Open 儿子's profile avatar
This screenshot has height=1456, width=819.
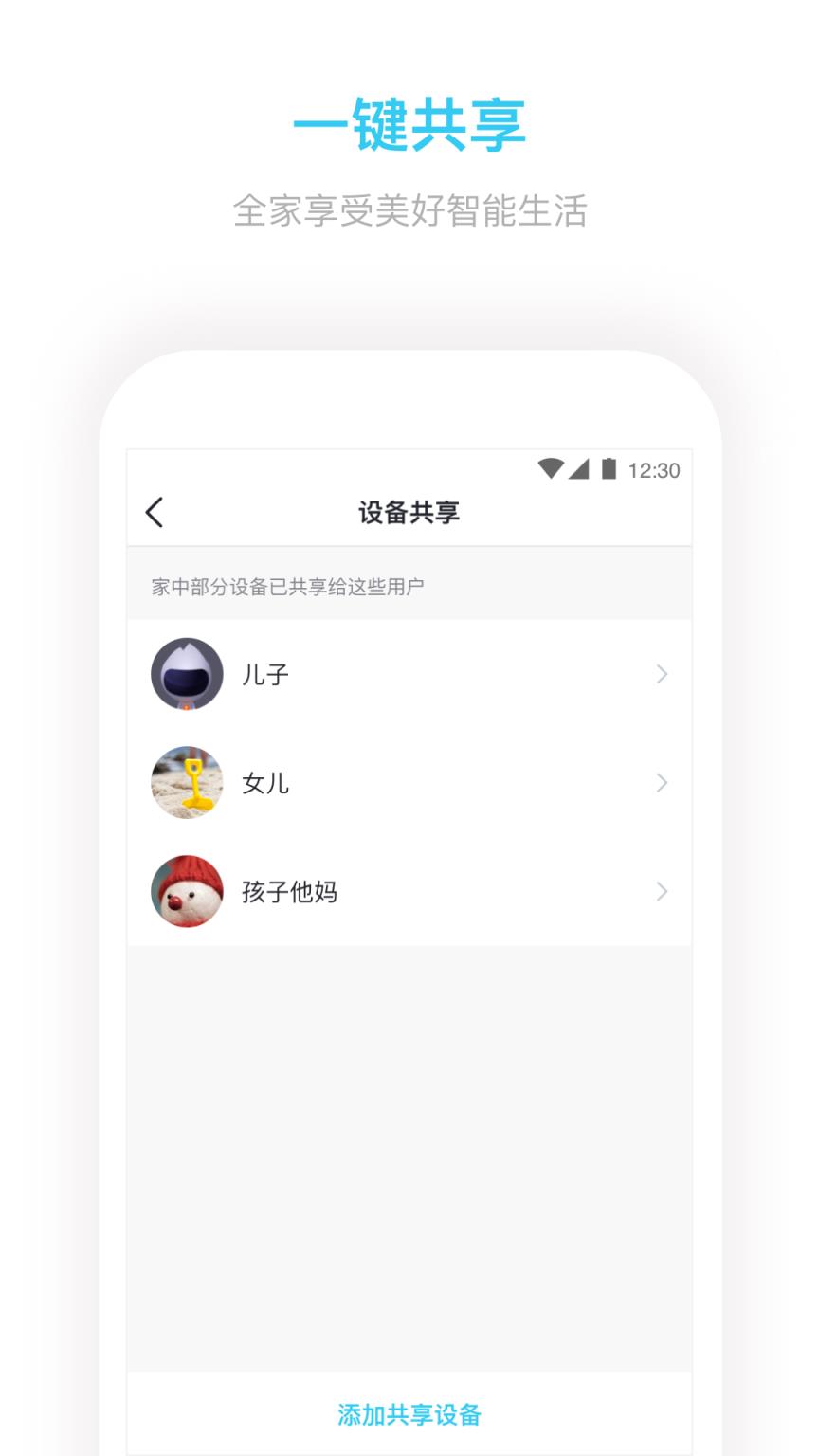(187, 674)
